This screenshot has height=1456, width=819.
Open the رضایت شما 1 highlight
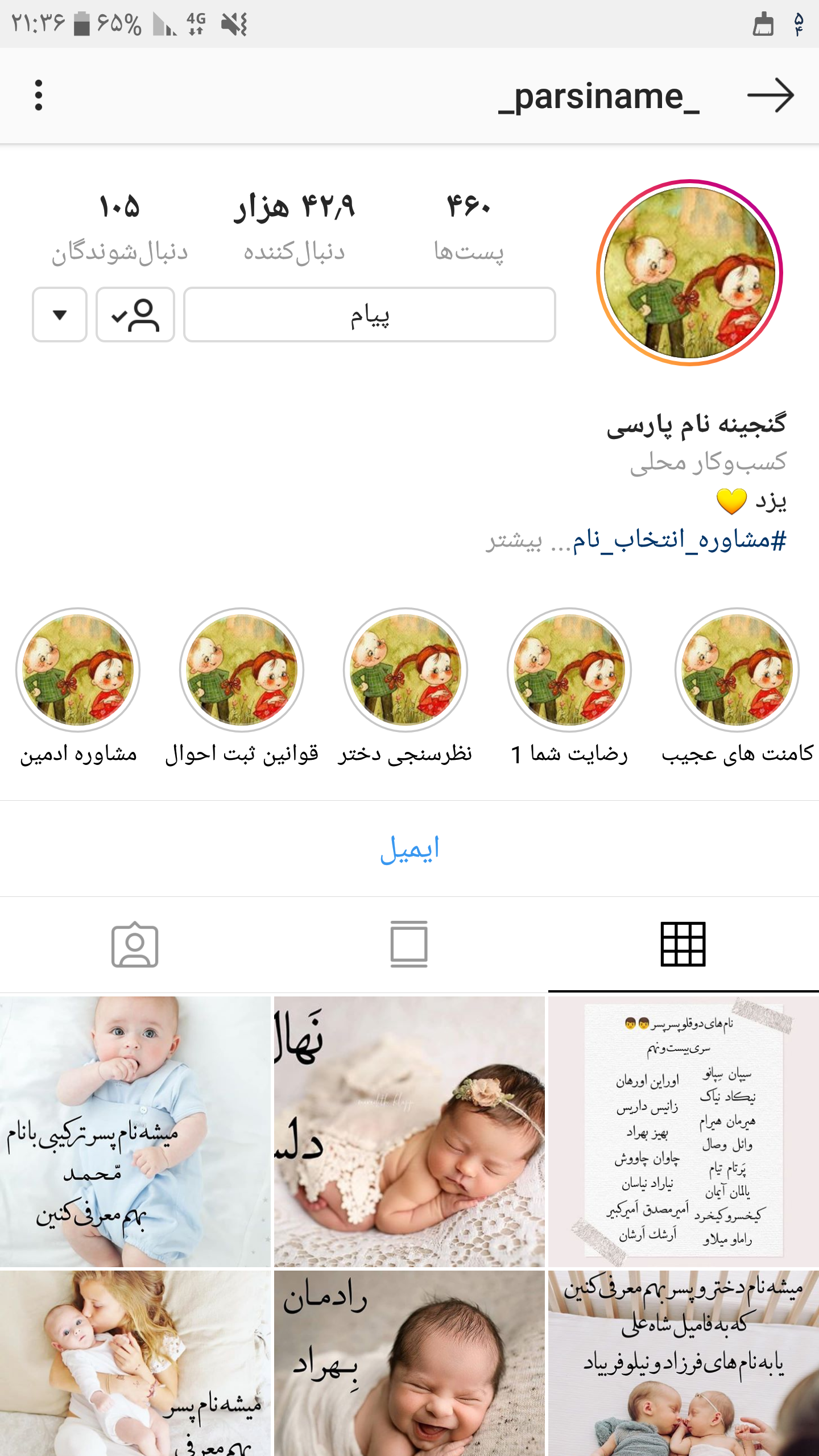pos(569,670)
